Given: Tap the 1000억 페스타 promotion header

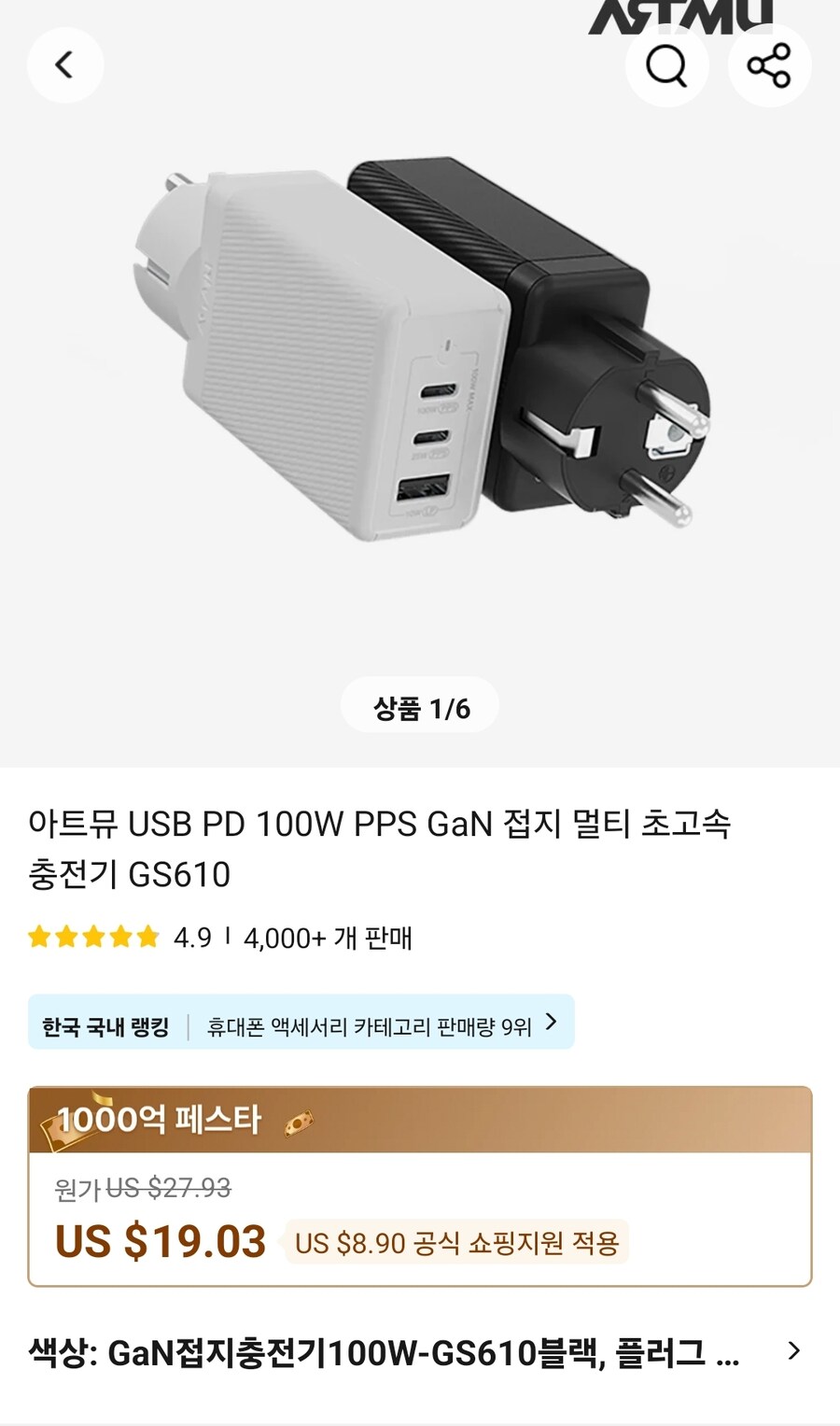Looking at the screenshot, I should coord(159,1118).
